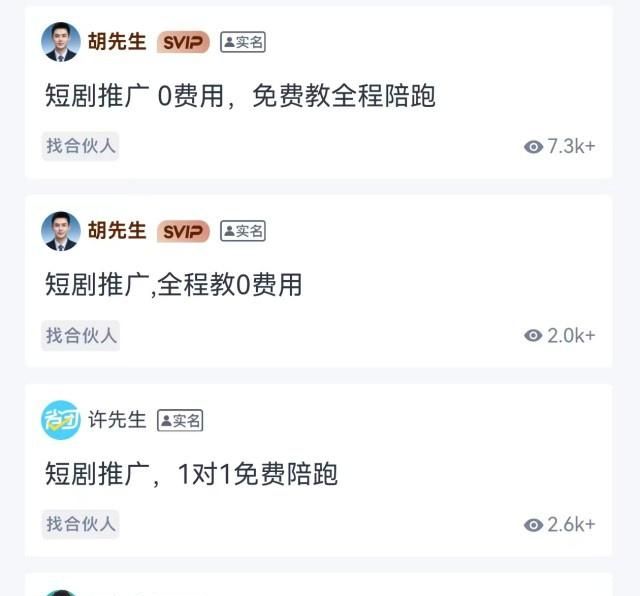The image size is (640, 596).
Task: View 许先生's profile avatar
Action: 61,420
